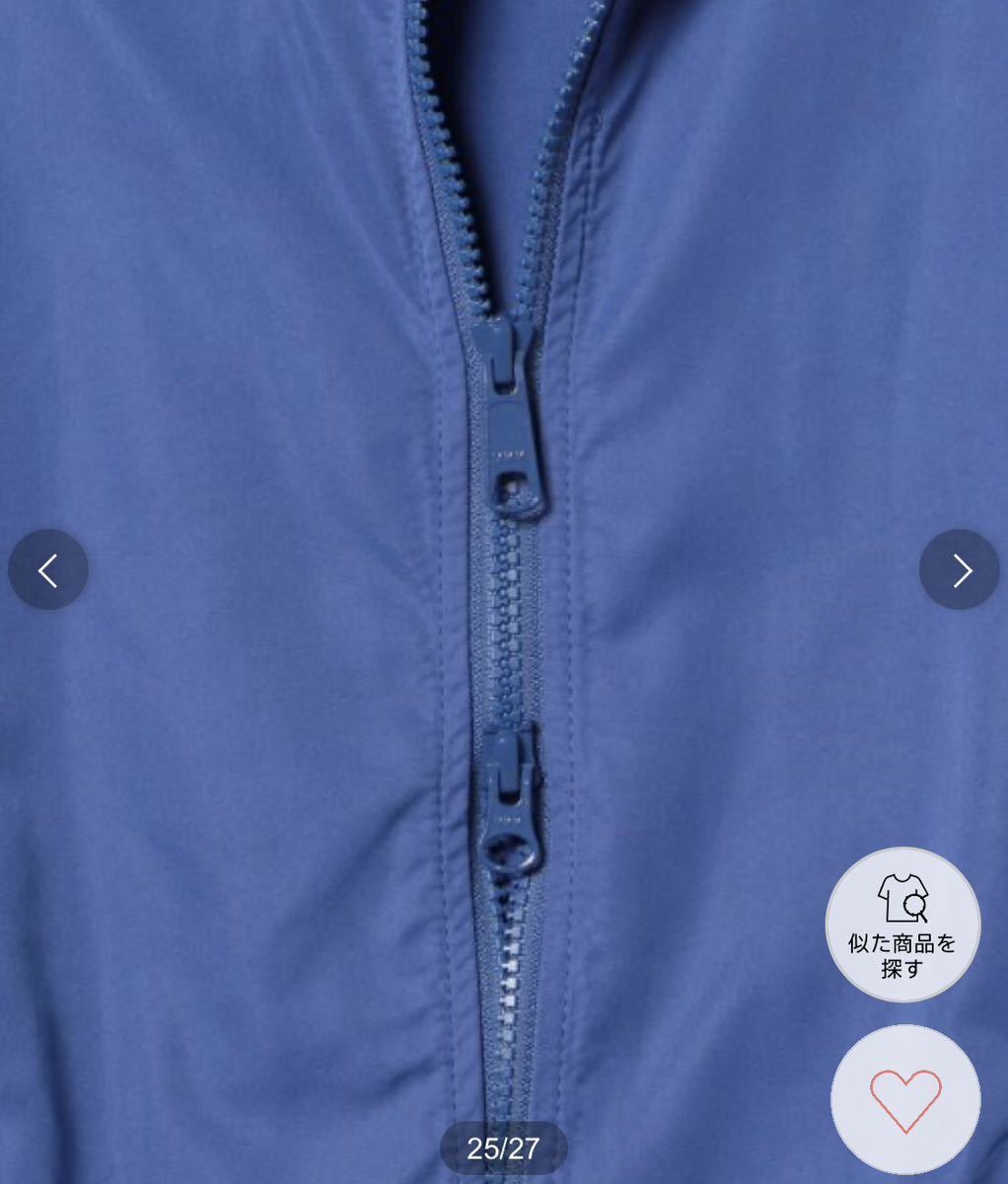Screen dimensions: 1008x1184
Task: Go to the previous product image
Action: pyautogui.click(x=48, y=569)
